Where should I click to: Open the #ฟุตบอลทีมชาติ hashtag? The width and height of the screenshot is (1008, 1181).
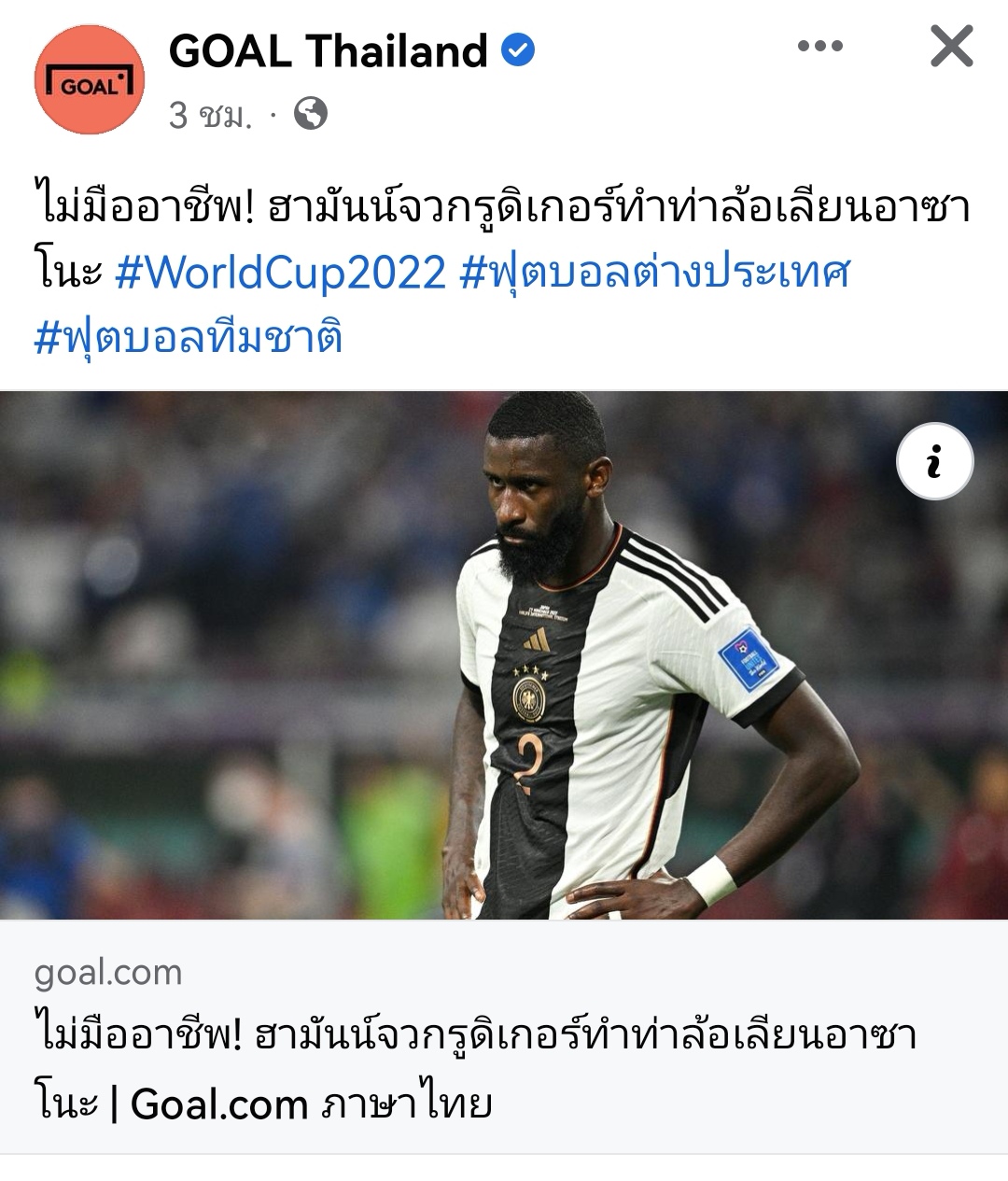pyautogui.click(x=189, y=337)
